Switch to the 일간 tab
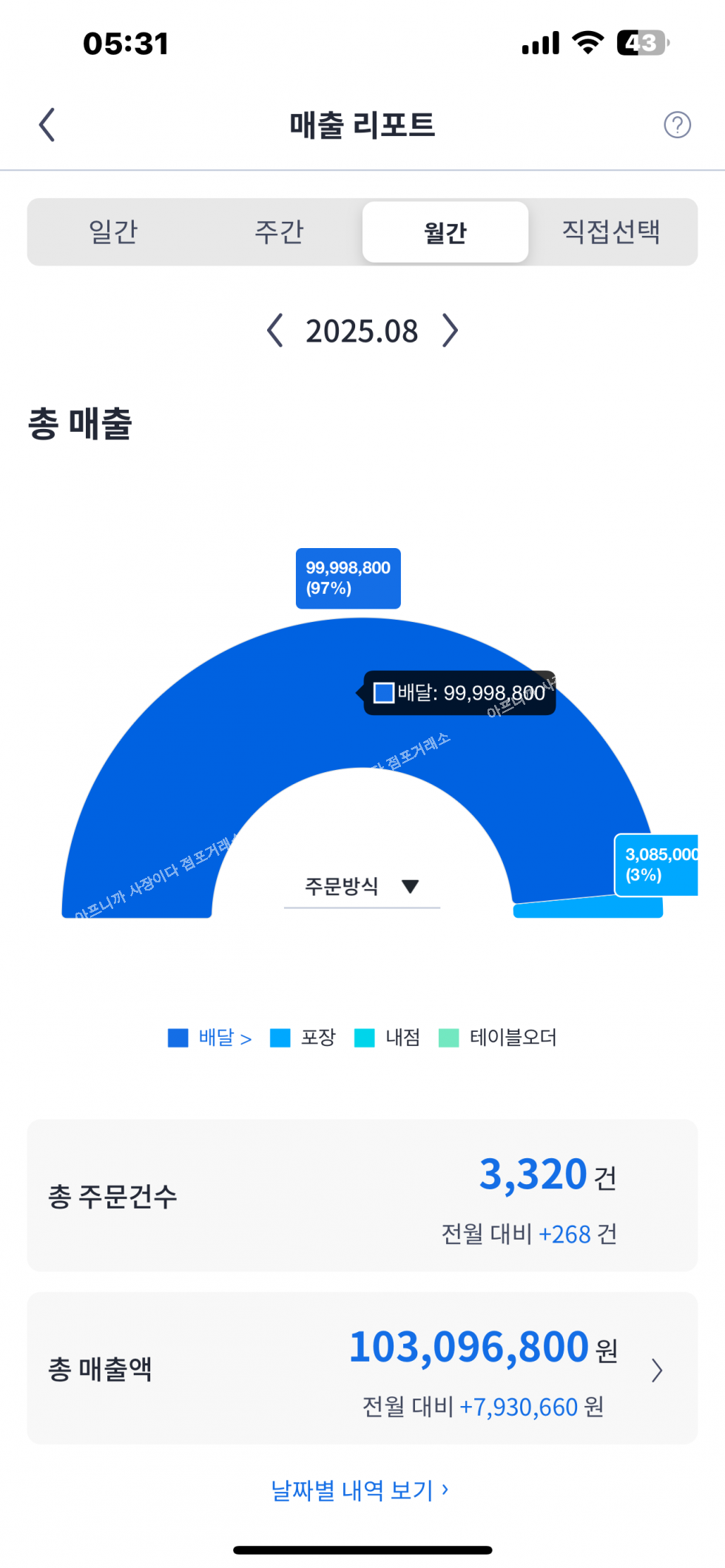Screen dimensions: 725x1568 point(113,232)
